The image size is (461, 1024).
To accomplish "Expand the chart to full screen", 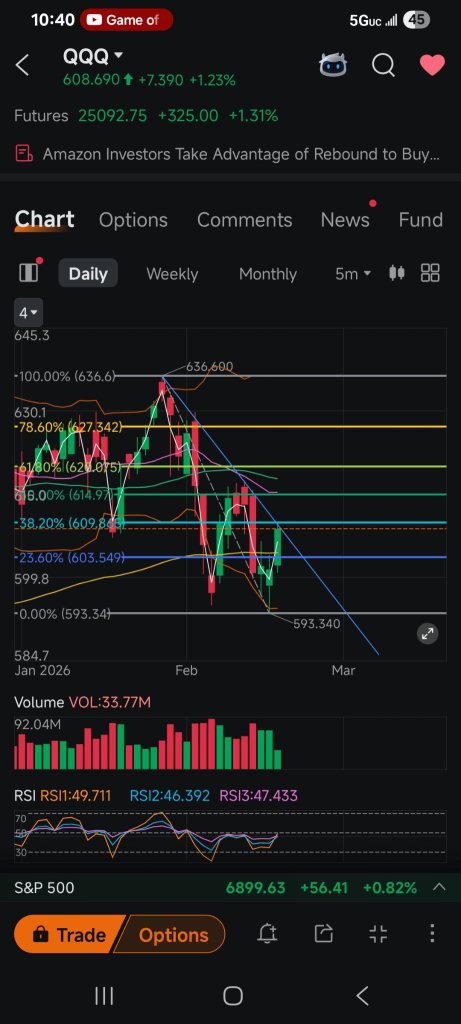I will coord(427,633).
